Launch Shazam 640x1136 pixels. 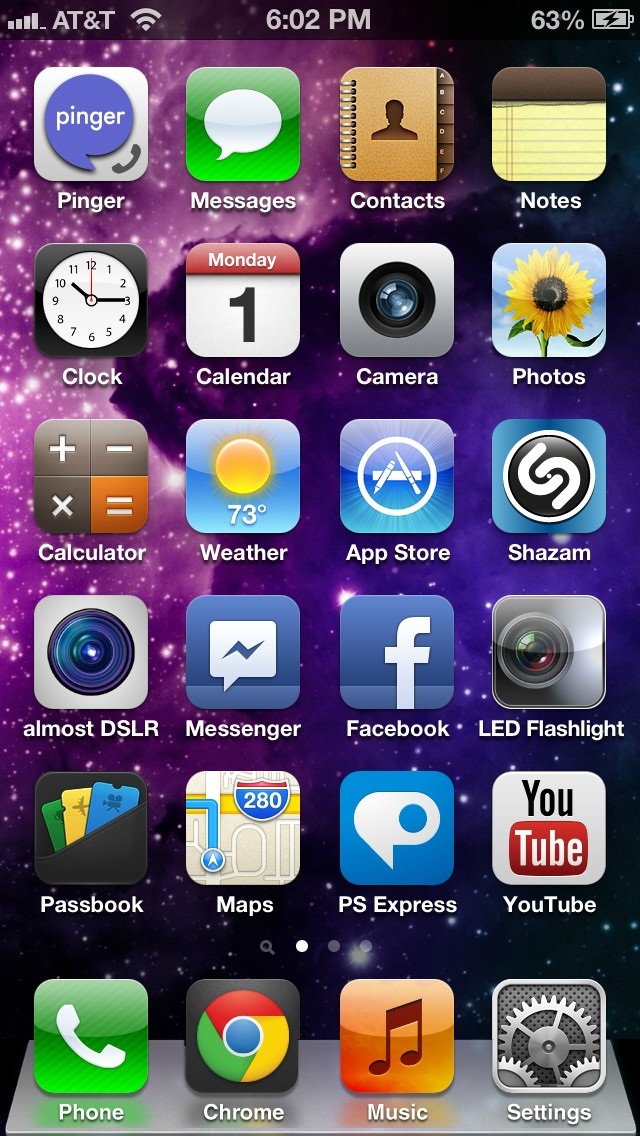click(549, 476)
